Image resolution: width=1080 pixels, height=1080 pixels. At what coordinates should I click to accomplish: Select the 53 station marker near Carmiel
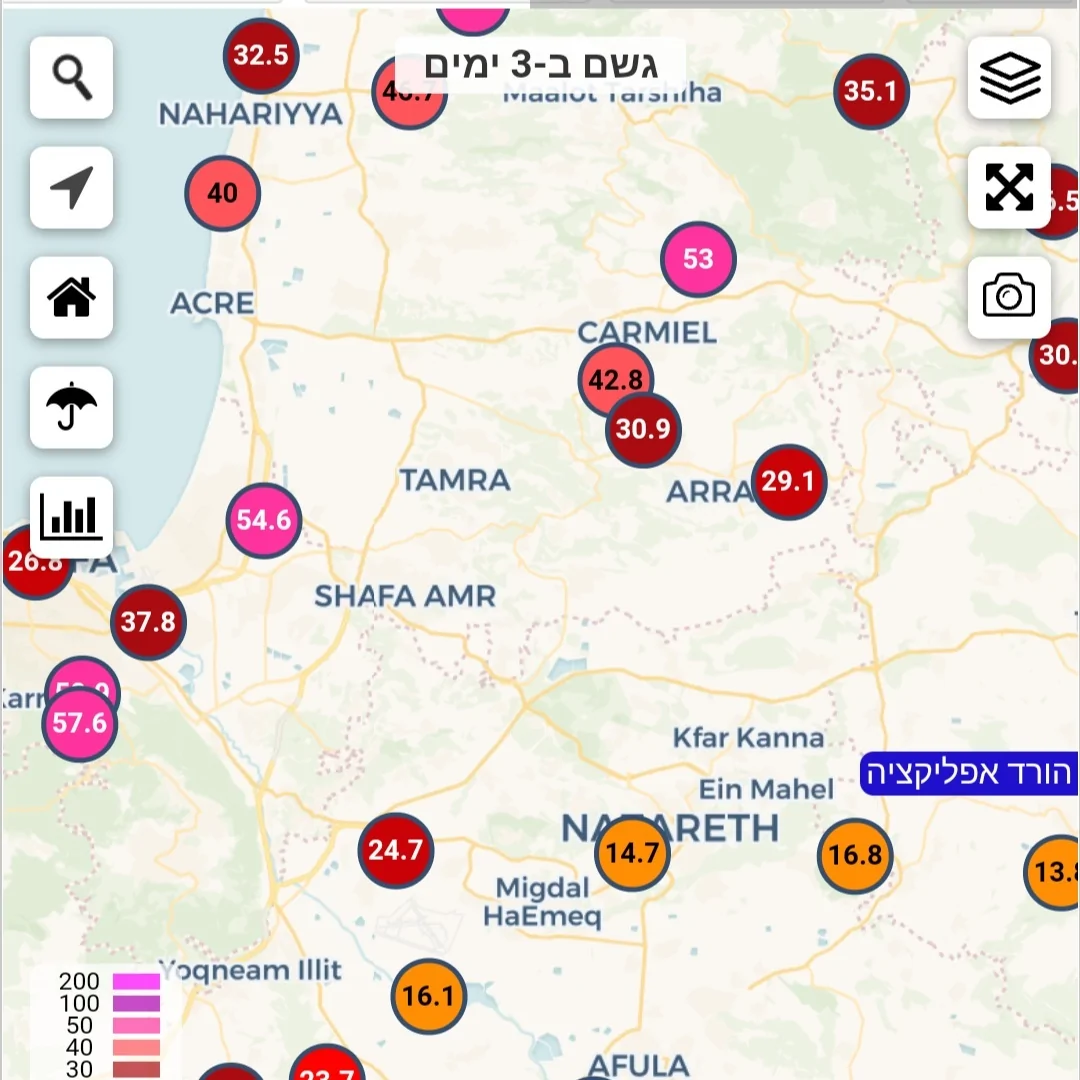(698, 259)
